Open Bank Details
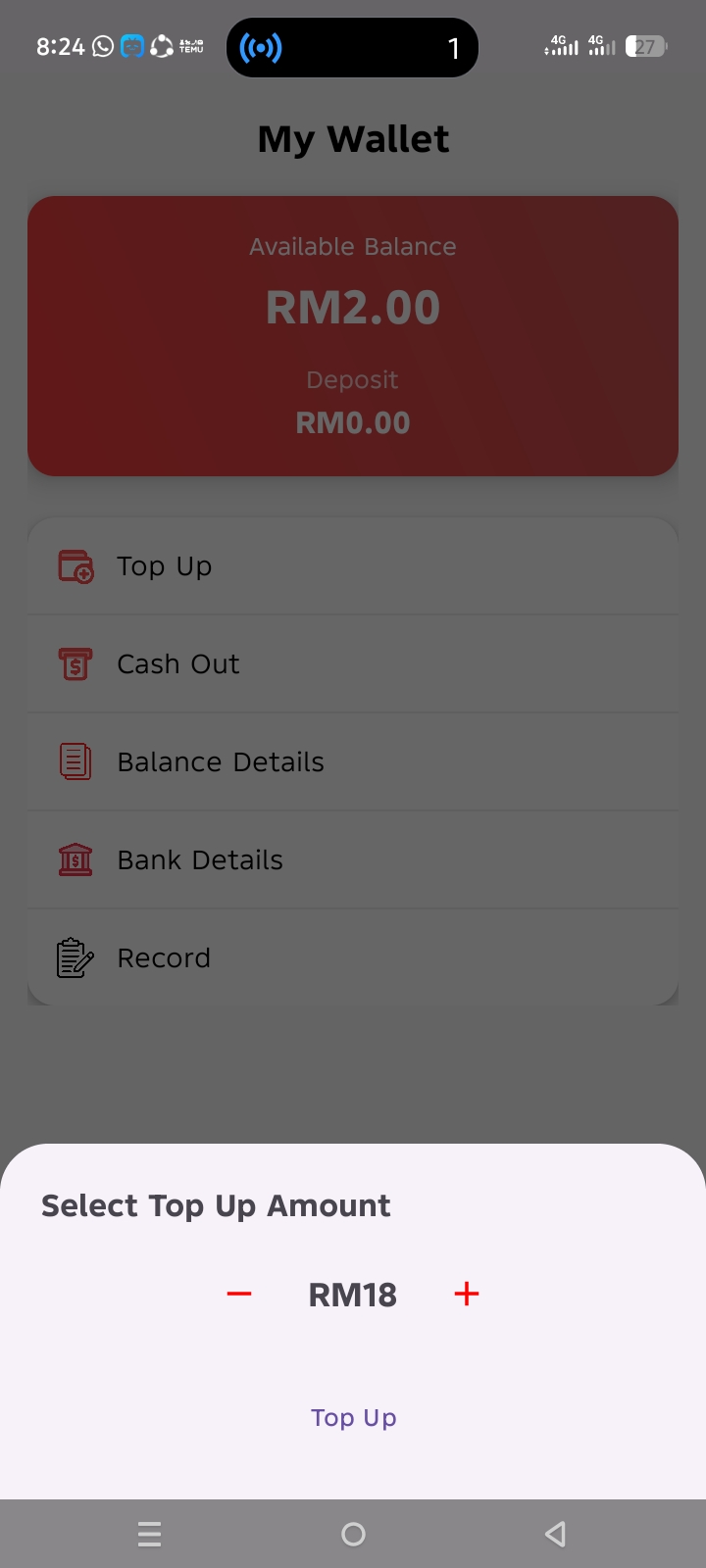Image resolution: width=706 pixels, height=1568 pixels. (x=353, y=860)
